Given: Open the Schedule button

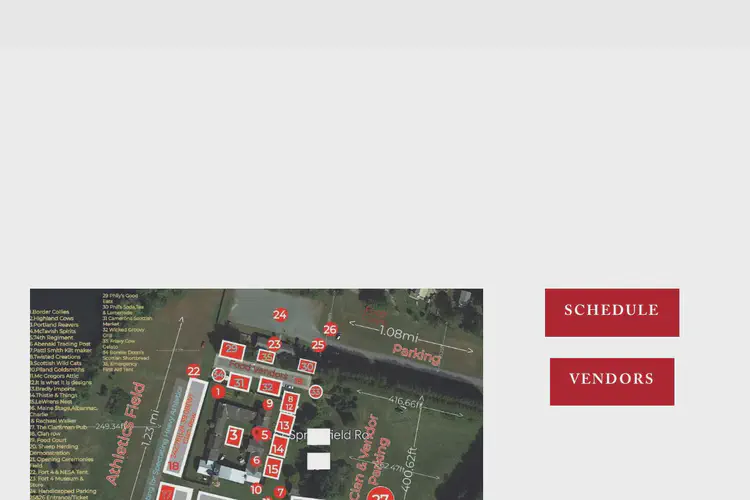Looking at the screenshot, I should coord(611,312).
